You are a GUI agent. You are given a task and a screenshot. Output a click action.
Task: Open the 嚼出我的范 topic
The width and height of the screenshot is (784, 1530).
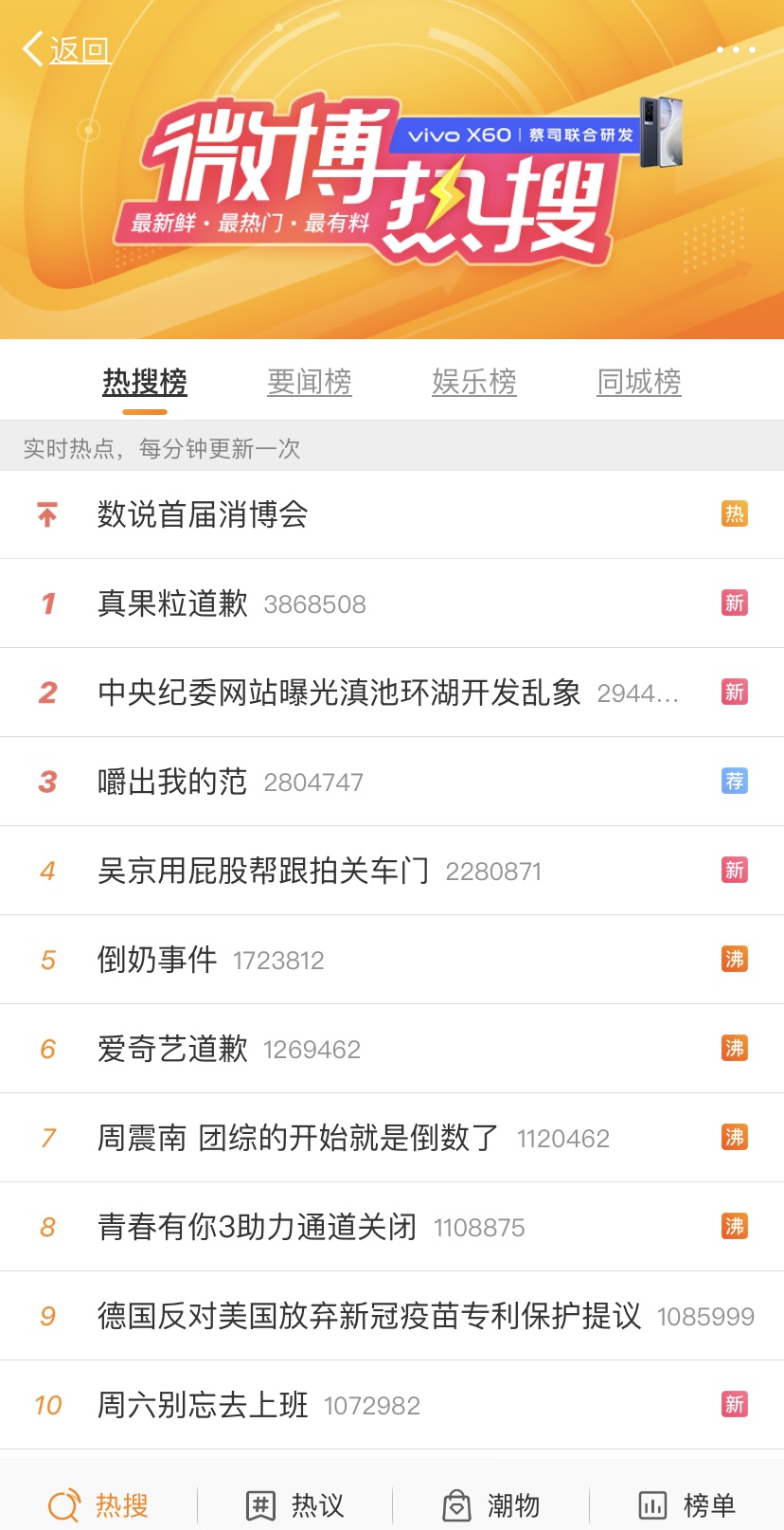coord(172,782)
